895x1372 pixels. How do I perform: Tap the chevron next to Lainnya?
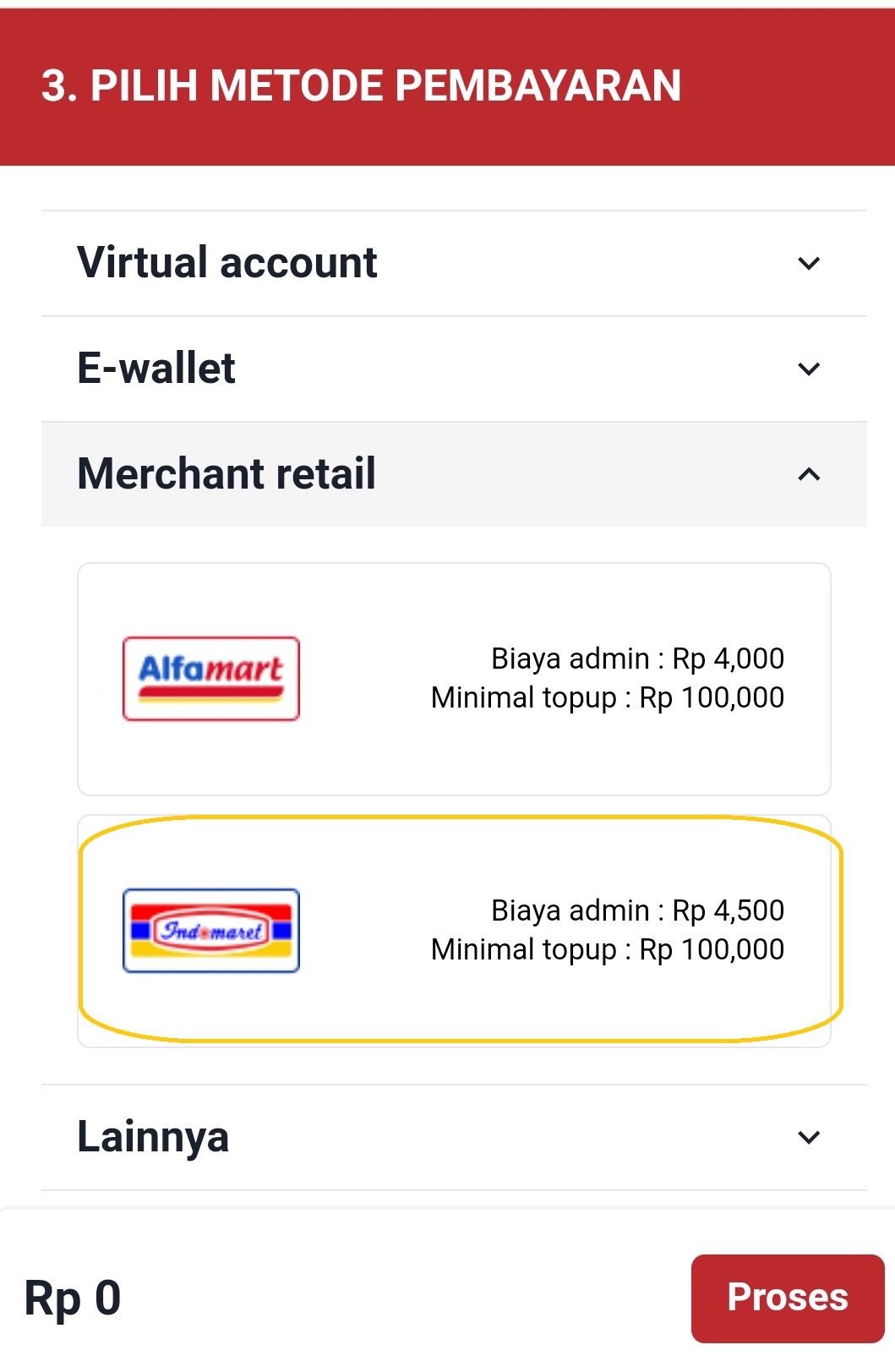[x=809, y=1137]
